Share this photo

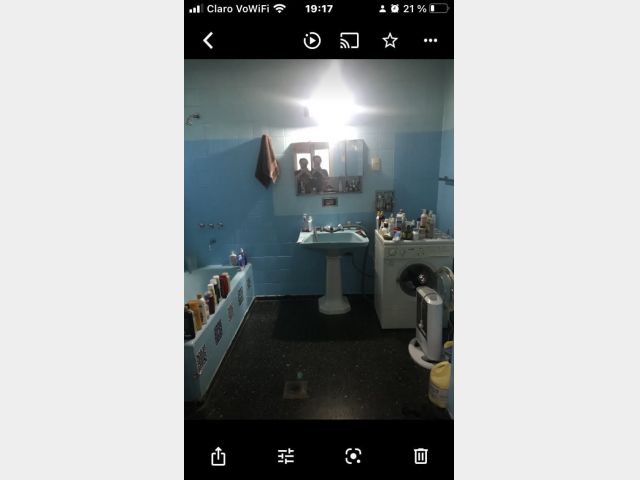(x=218, y=456)
